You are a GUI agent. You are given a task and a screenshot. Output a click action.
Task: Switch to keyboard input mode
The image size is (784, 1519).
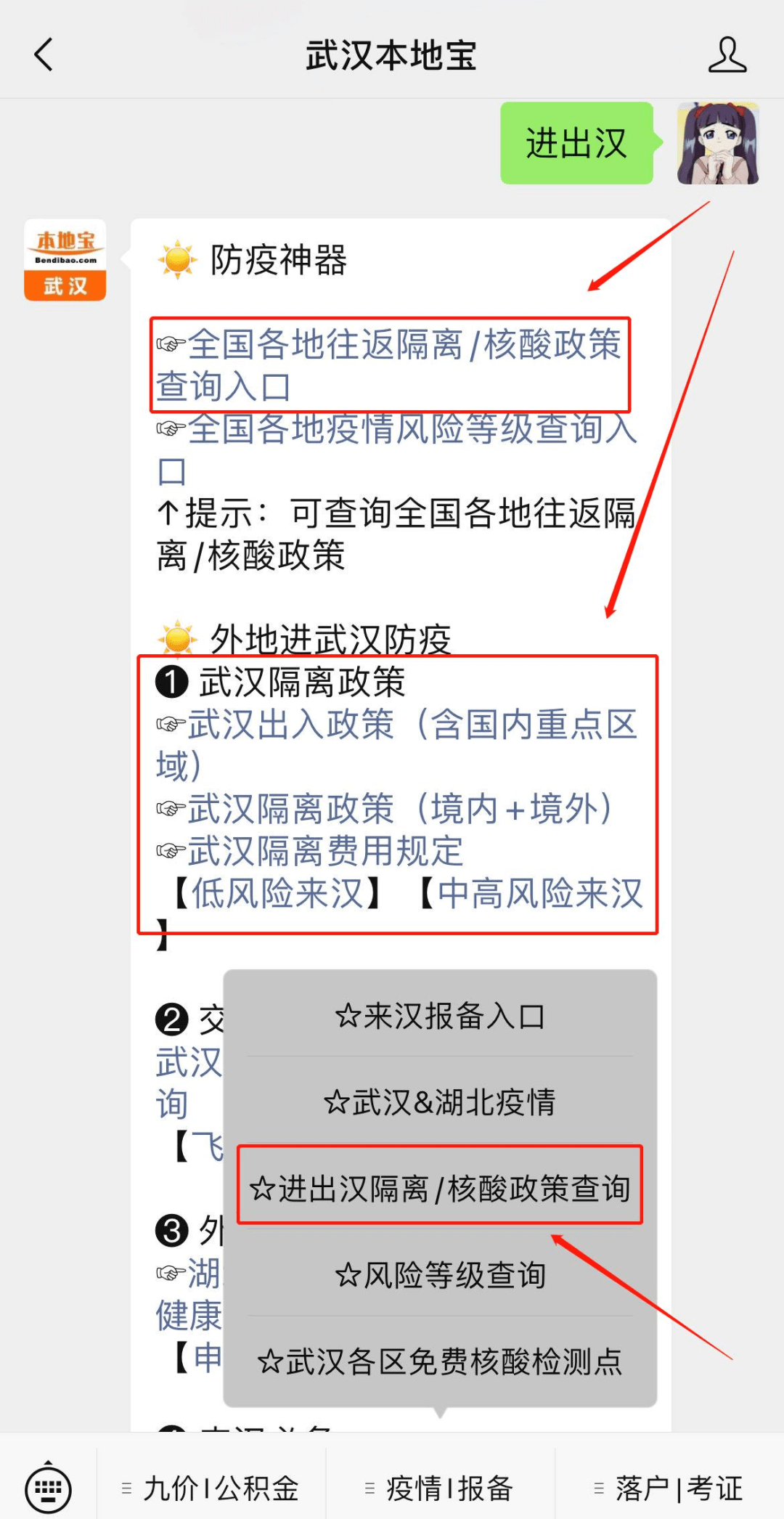[48, 1488]
